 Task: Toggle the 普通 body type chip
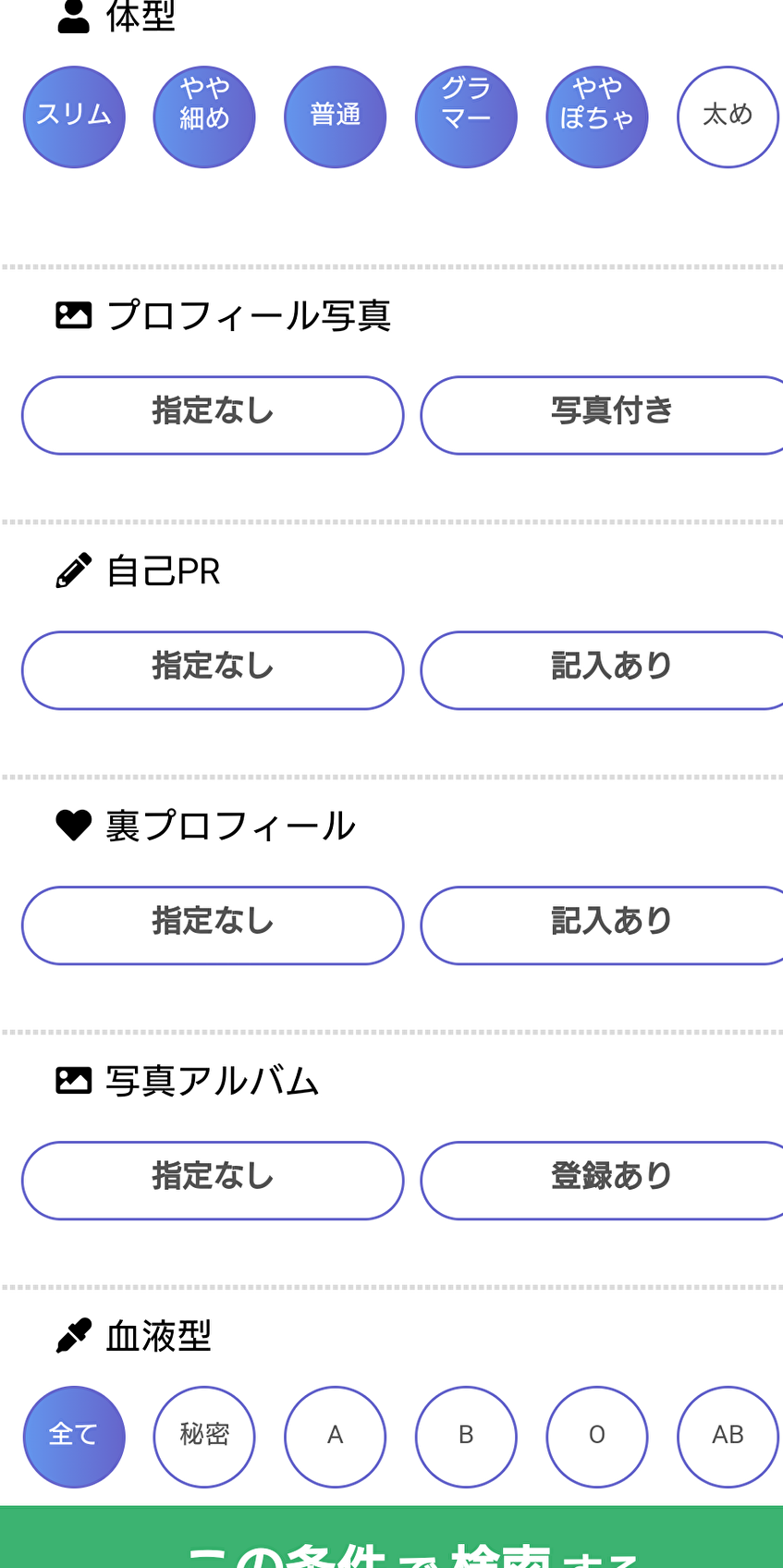pyautogui.click(x=336, y=116)
